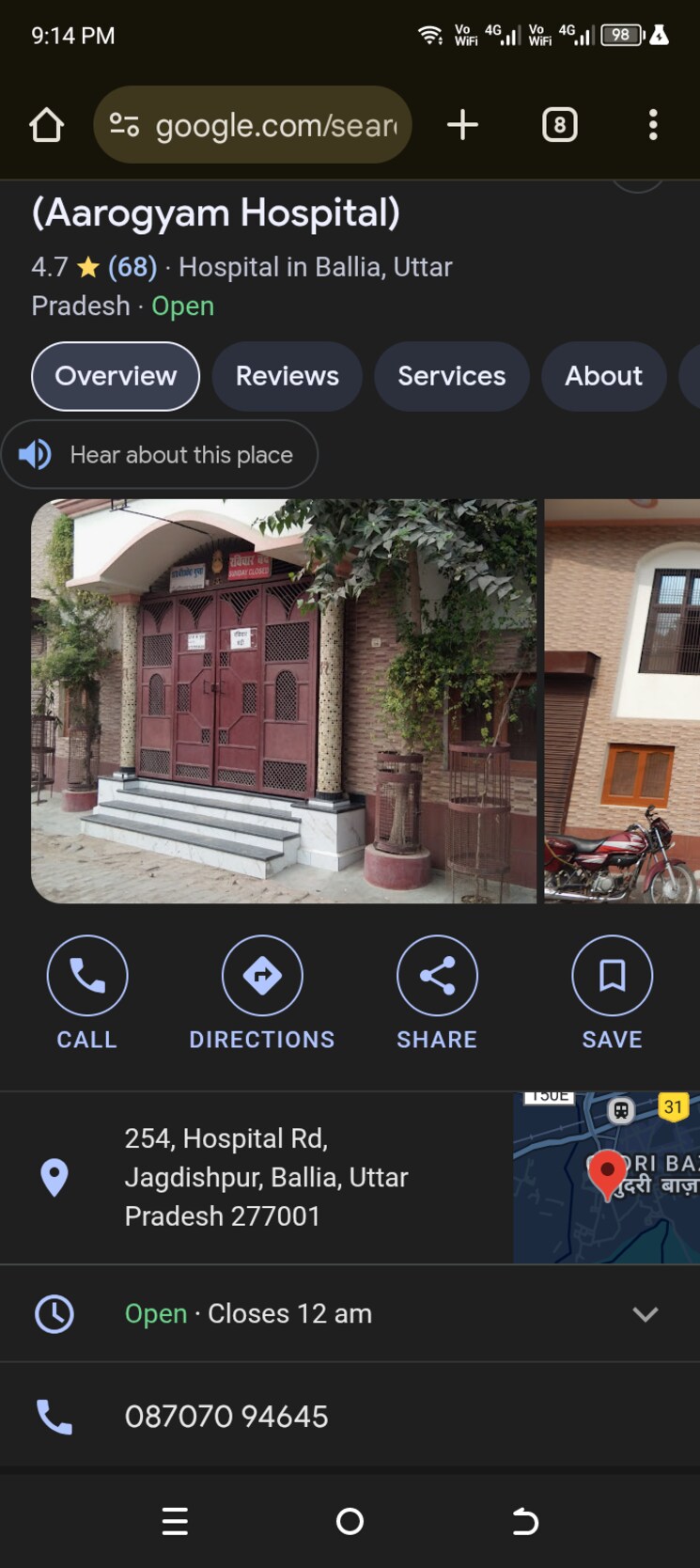Screen dimensions: 700x1568
Task: Open a new browser tab
Action: (462, 125)
